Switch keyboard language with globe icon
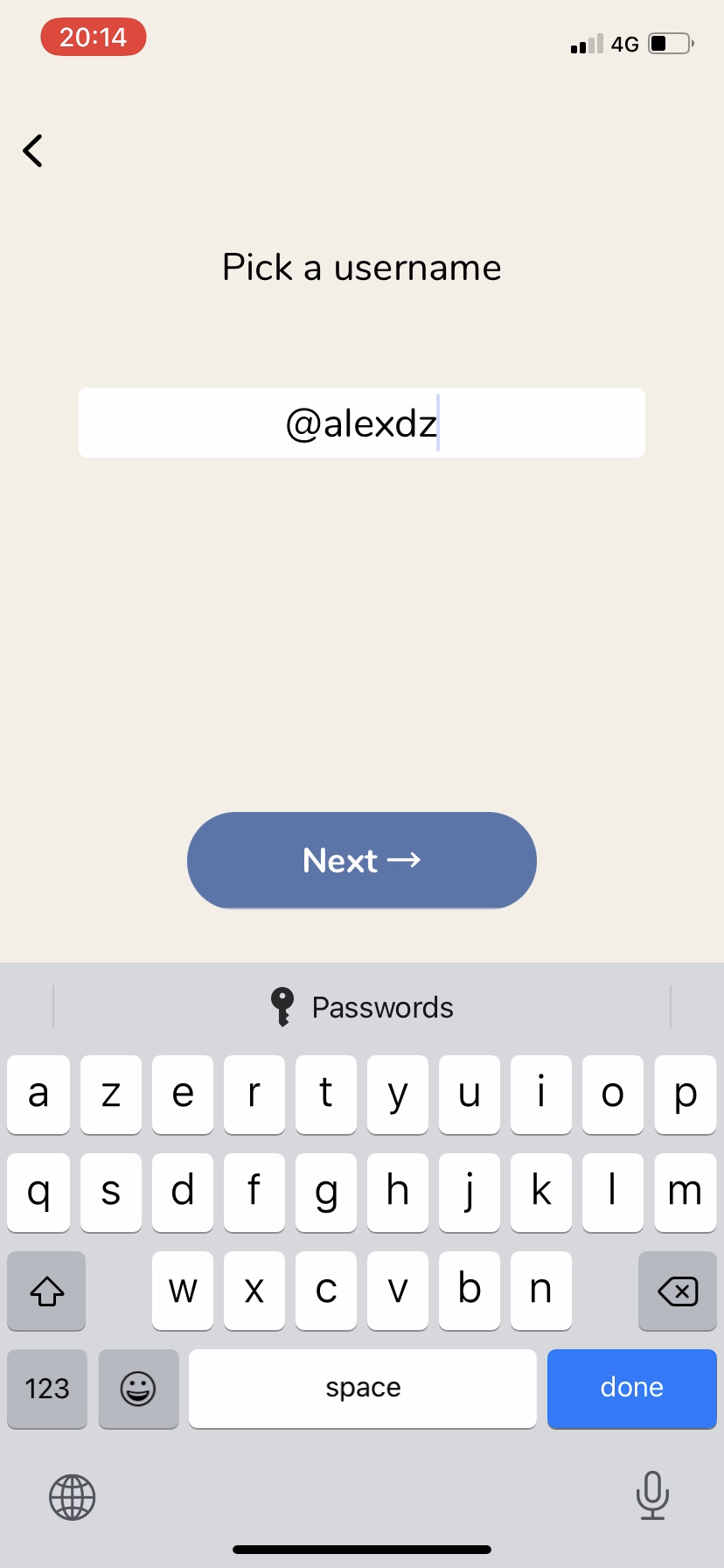 tap(72, 1496)
